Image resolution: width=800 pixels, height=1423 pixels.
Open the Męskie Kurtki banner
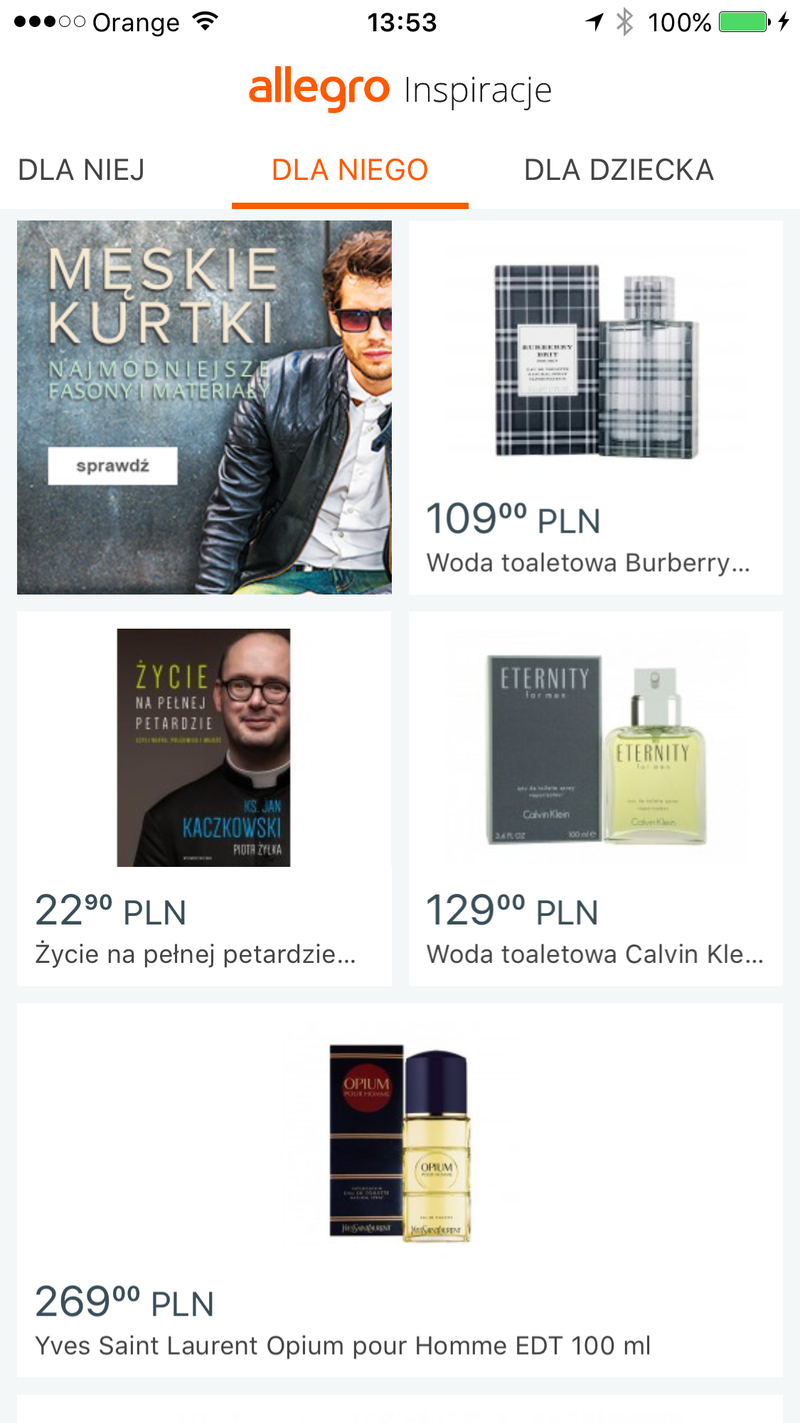[204, 407]
